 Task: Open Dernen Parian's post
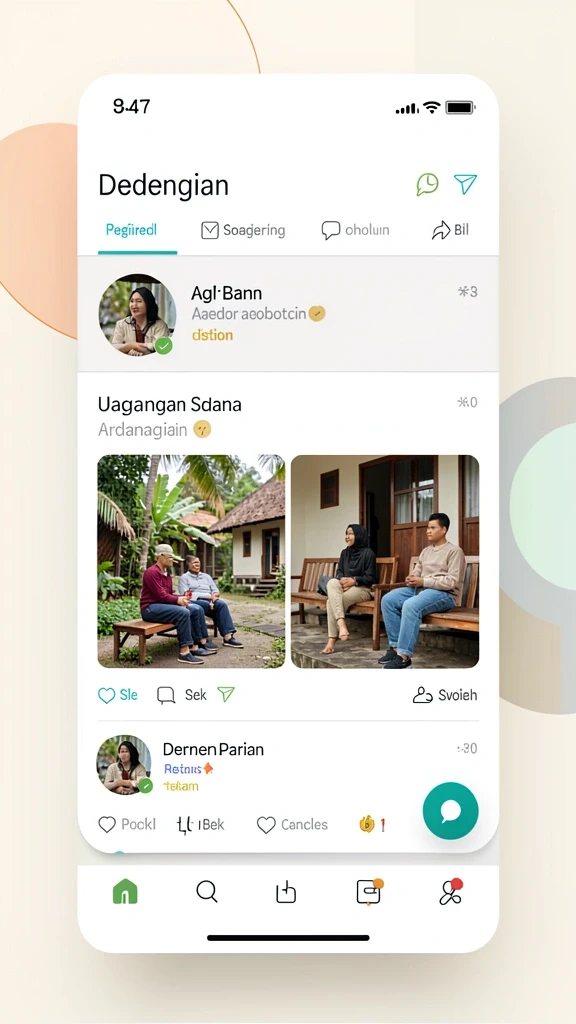click(x=288, y=766)
